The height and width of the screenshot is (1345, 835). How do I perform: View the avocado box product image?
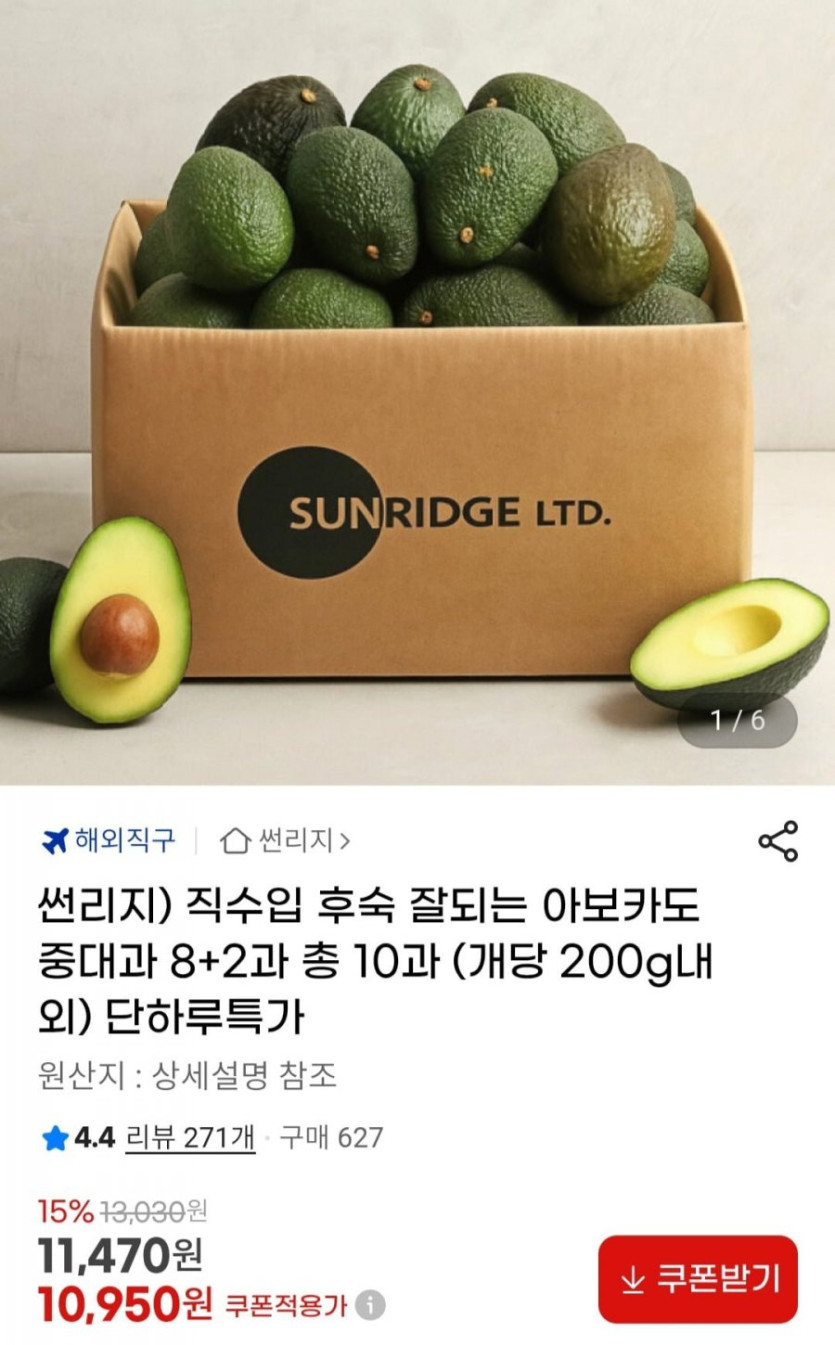417,392
